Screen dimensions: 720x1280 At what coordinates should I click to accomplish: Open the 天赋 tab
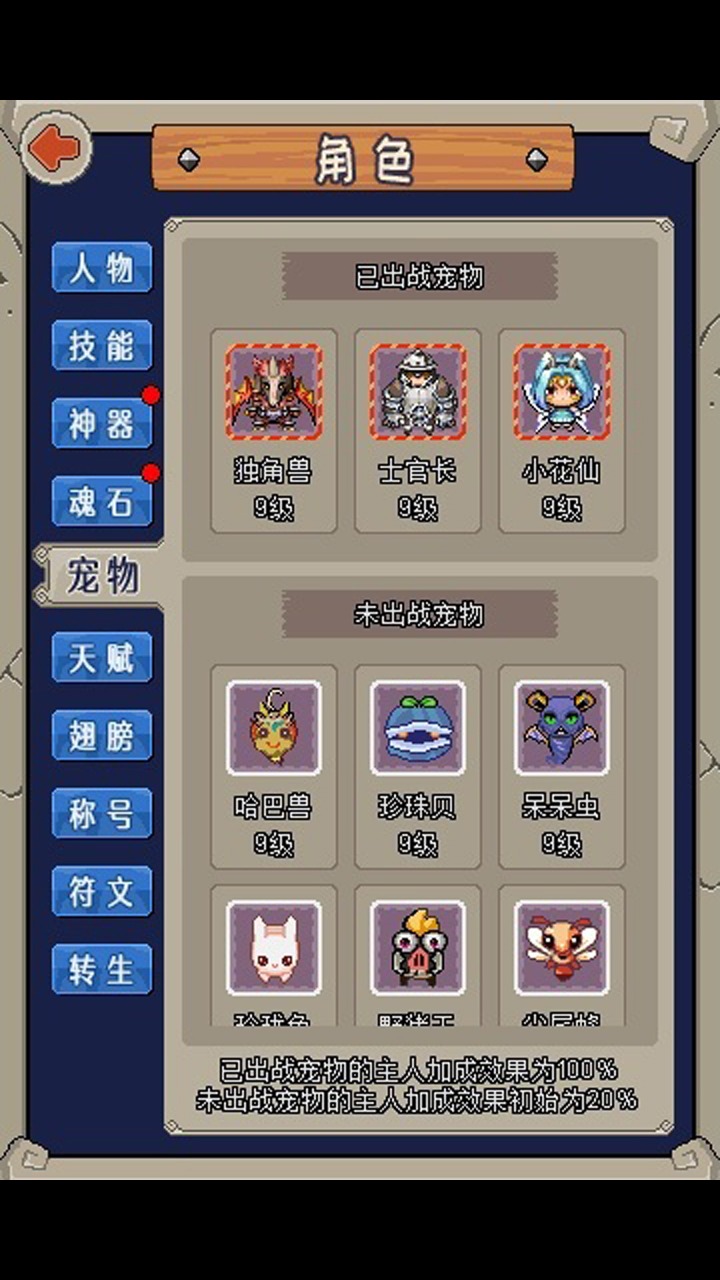click(101, 658)
